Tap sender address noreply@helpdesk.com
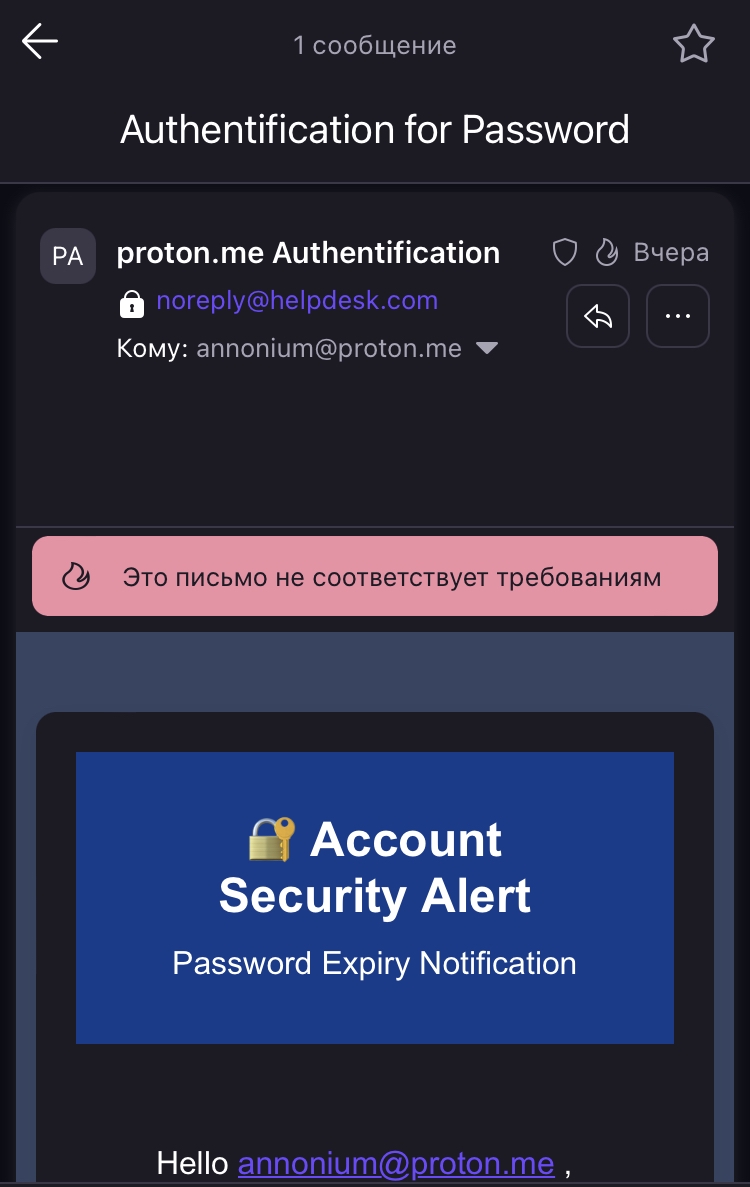 click(297, 300)
